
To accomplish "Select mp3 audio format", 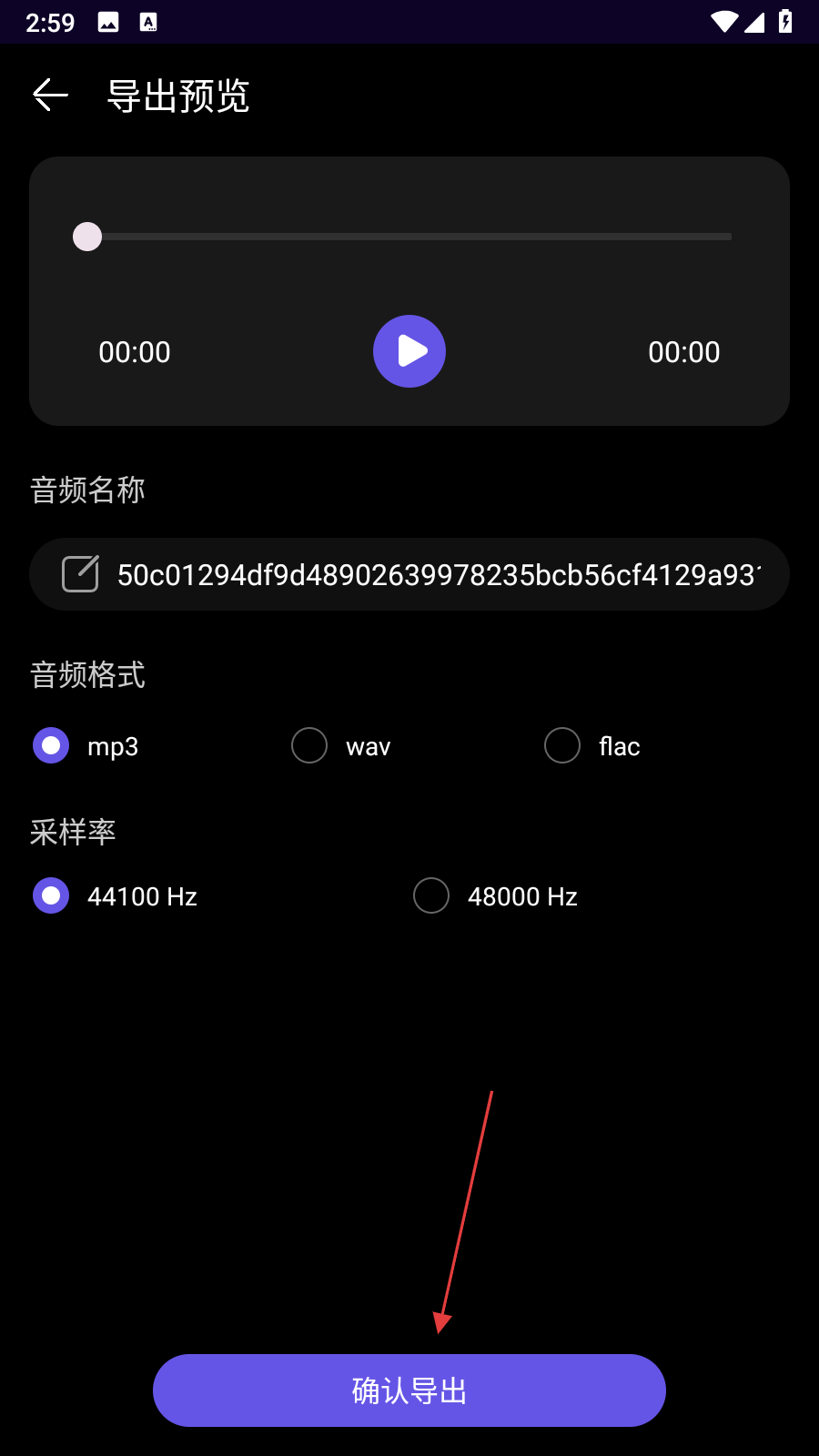I will point(52,746).
